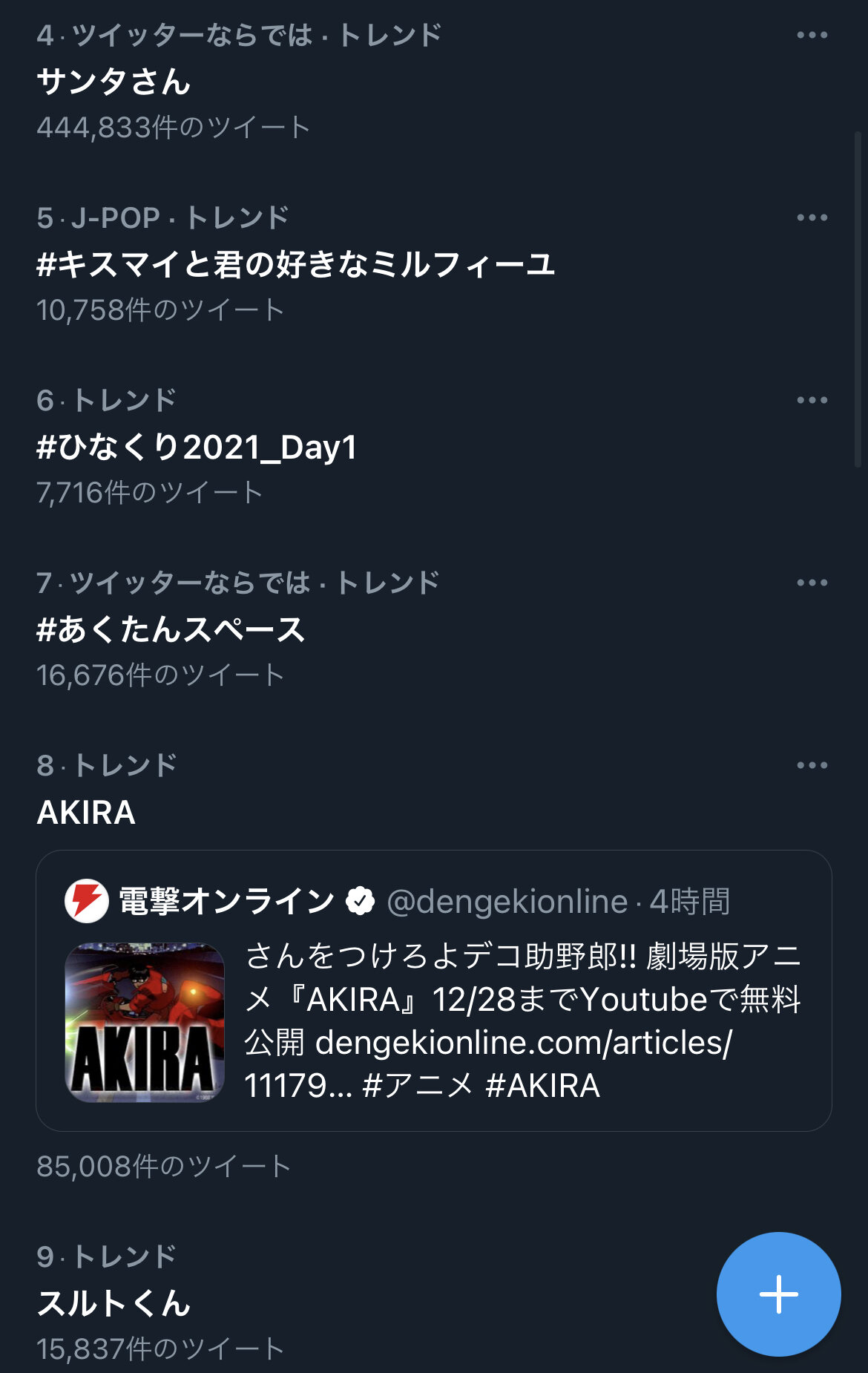The height and width of the screenshot is (1373, 868).
Task: Open the AKIRA trend
Action: [87, 812]
